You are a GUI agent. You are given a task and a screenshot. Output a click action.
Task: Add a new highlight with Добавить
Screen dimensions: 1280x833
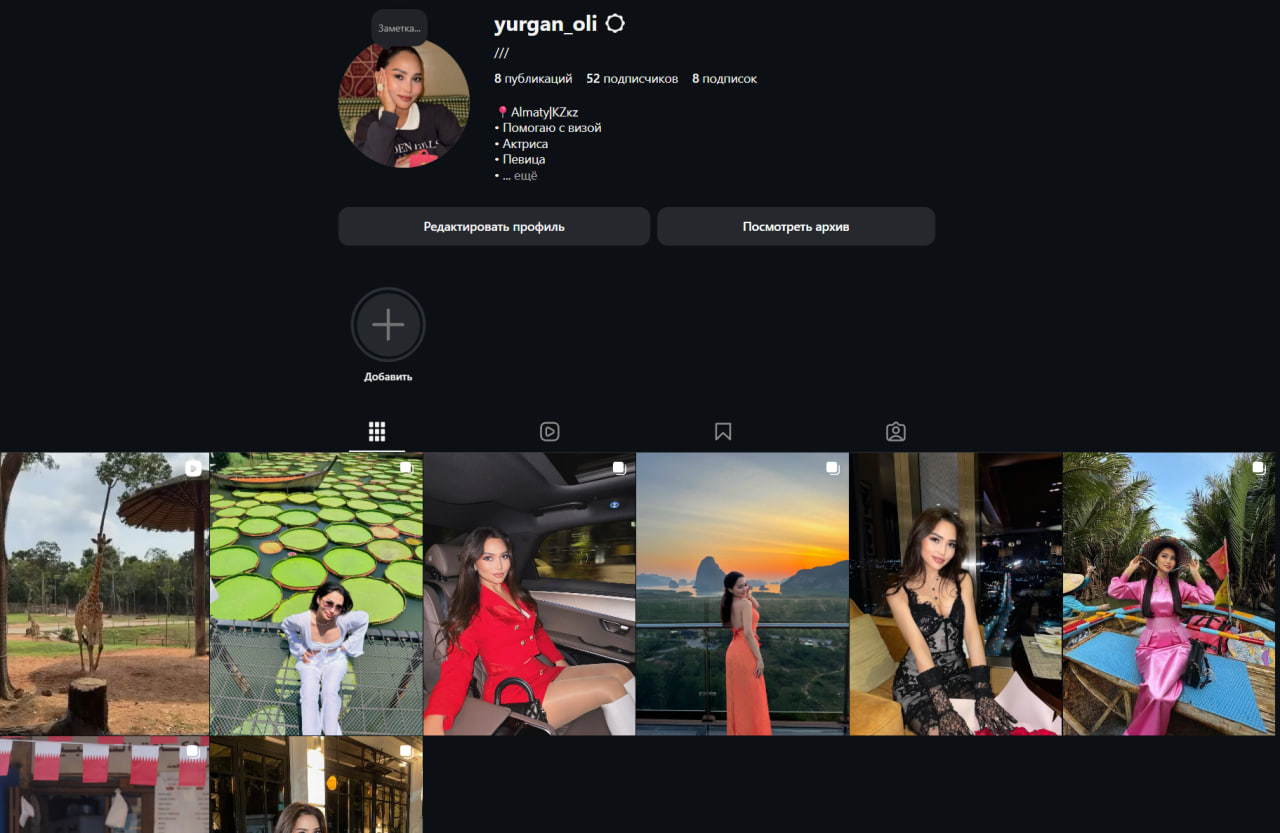(388, 325)
